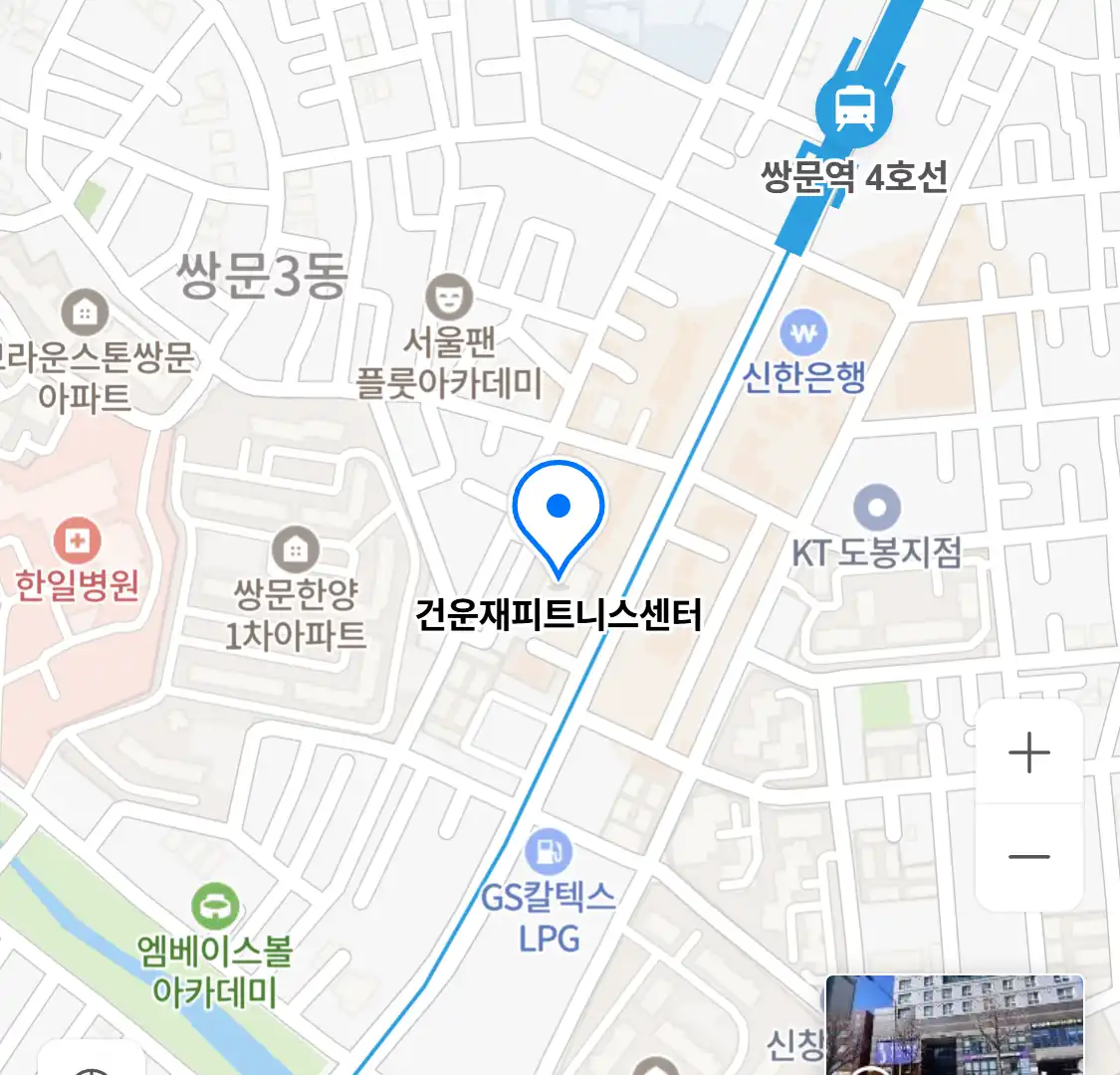Select the 쌍문역 4호선 station marker
Screen dimensions: 1120x1075
tap(853, 108)
